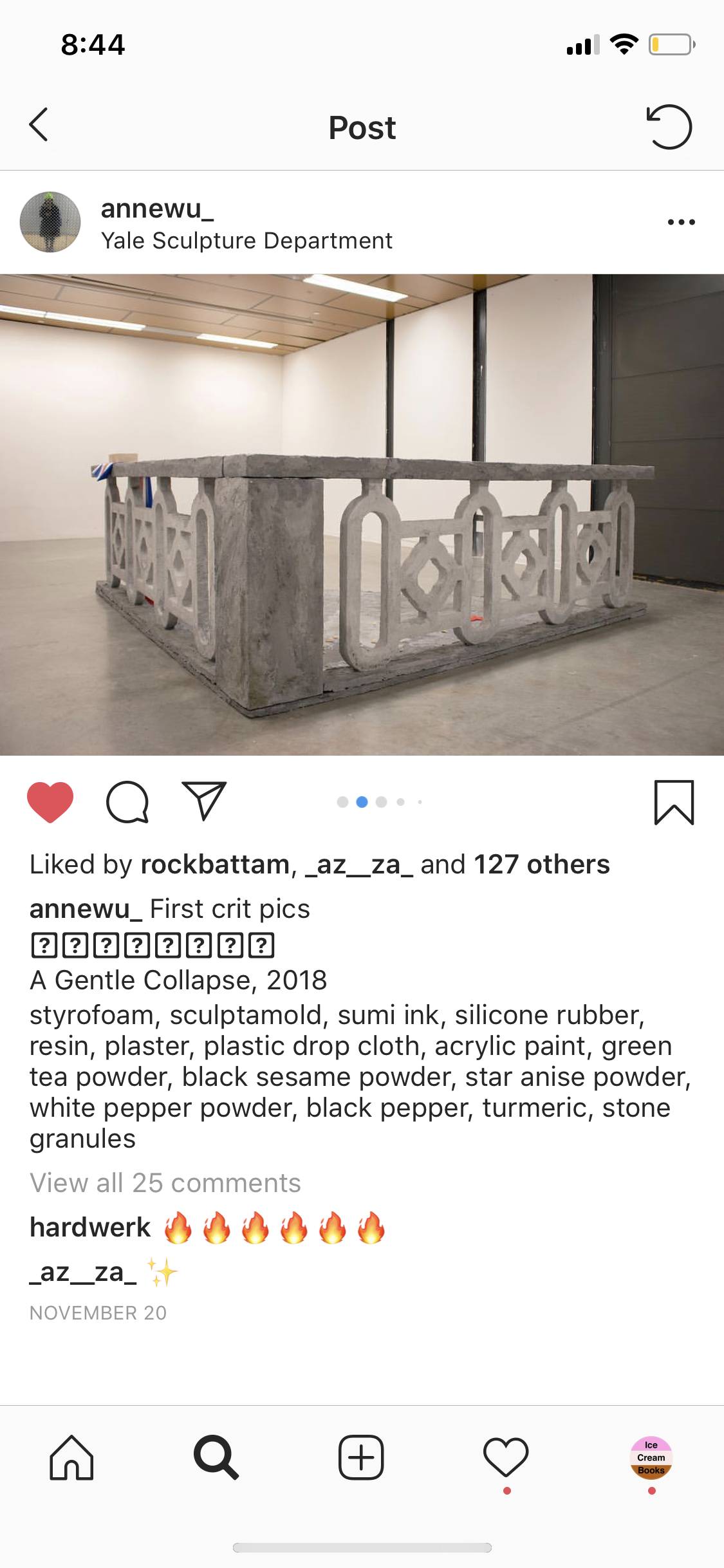The height and width of the screenshot is (1568, 724).
Task: Unlike the post with the red heart
Action: click(50, 802)
